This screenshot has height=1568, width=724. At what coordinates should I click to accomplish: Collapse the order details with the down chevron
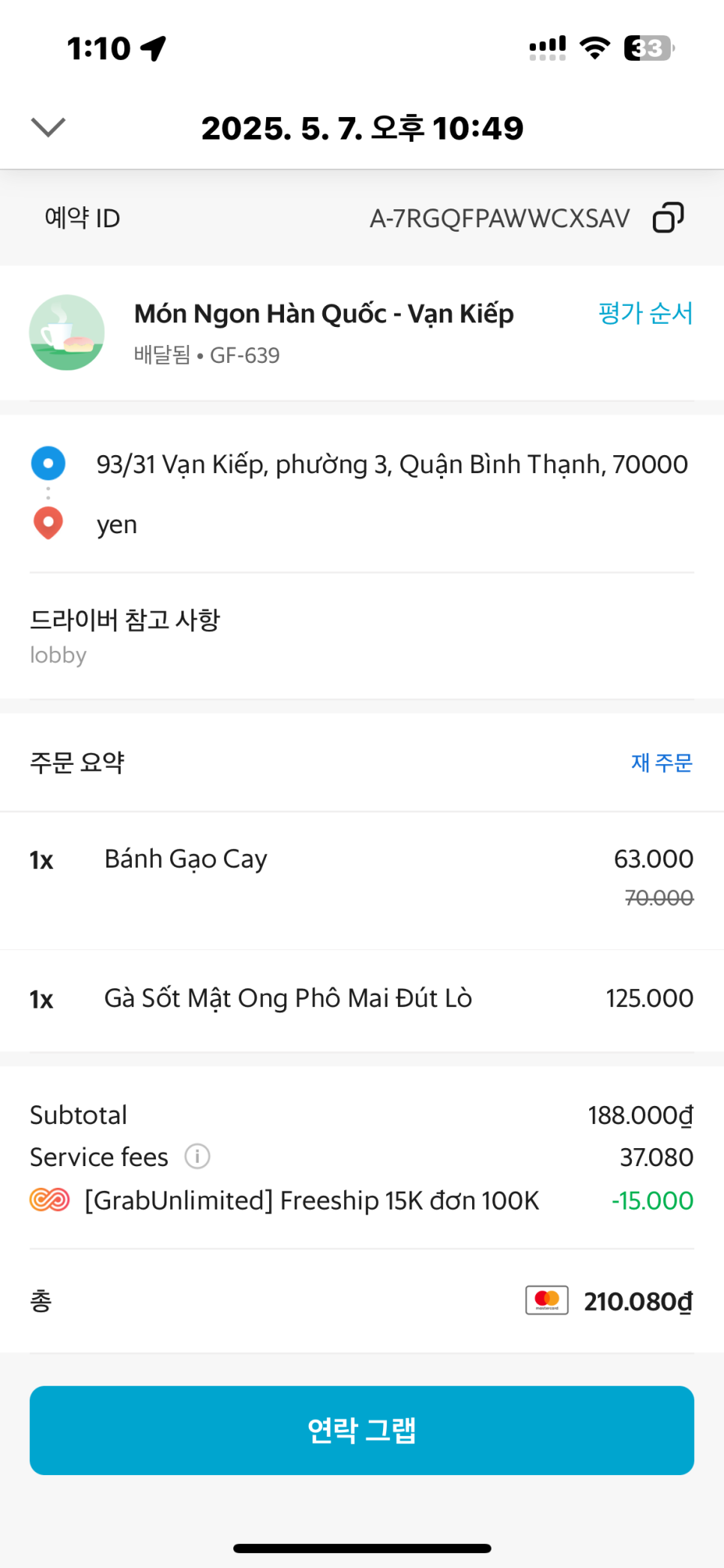(x=48, y=127)
